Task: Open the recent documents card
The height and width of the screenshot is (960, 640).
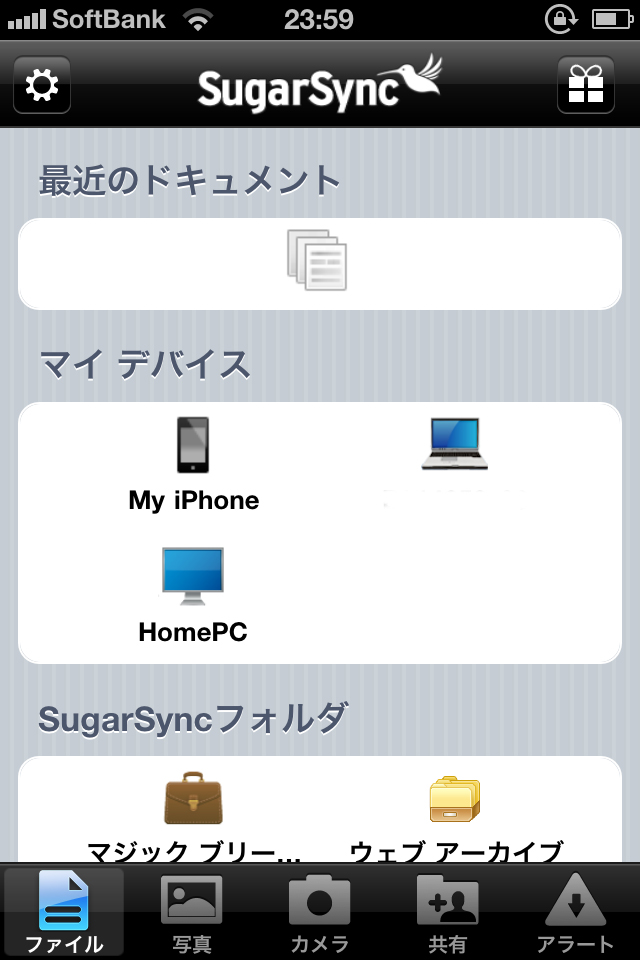Action: 319,263
